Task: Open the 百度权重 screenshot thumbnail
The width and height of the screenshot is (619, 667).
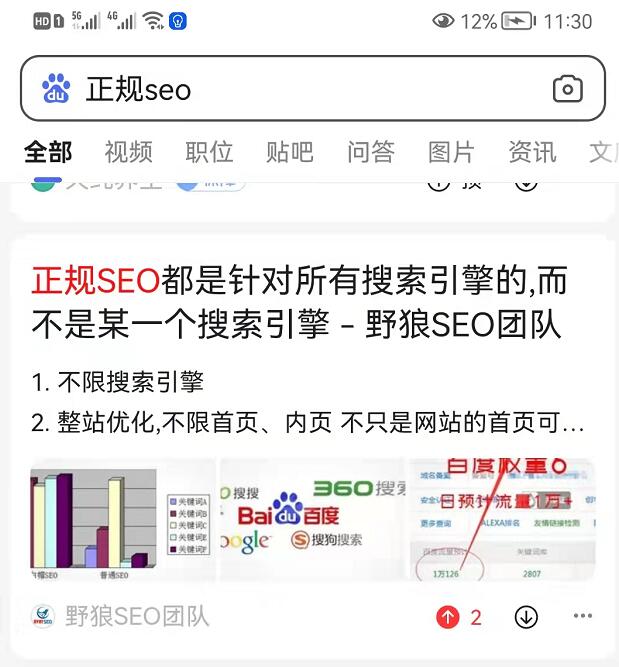Action: point(502,520)
